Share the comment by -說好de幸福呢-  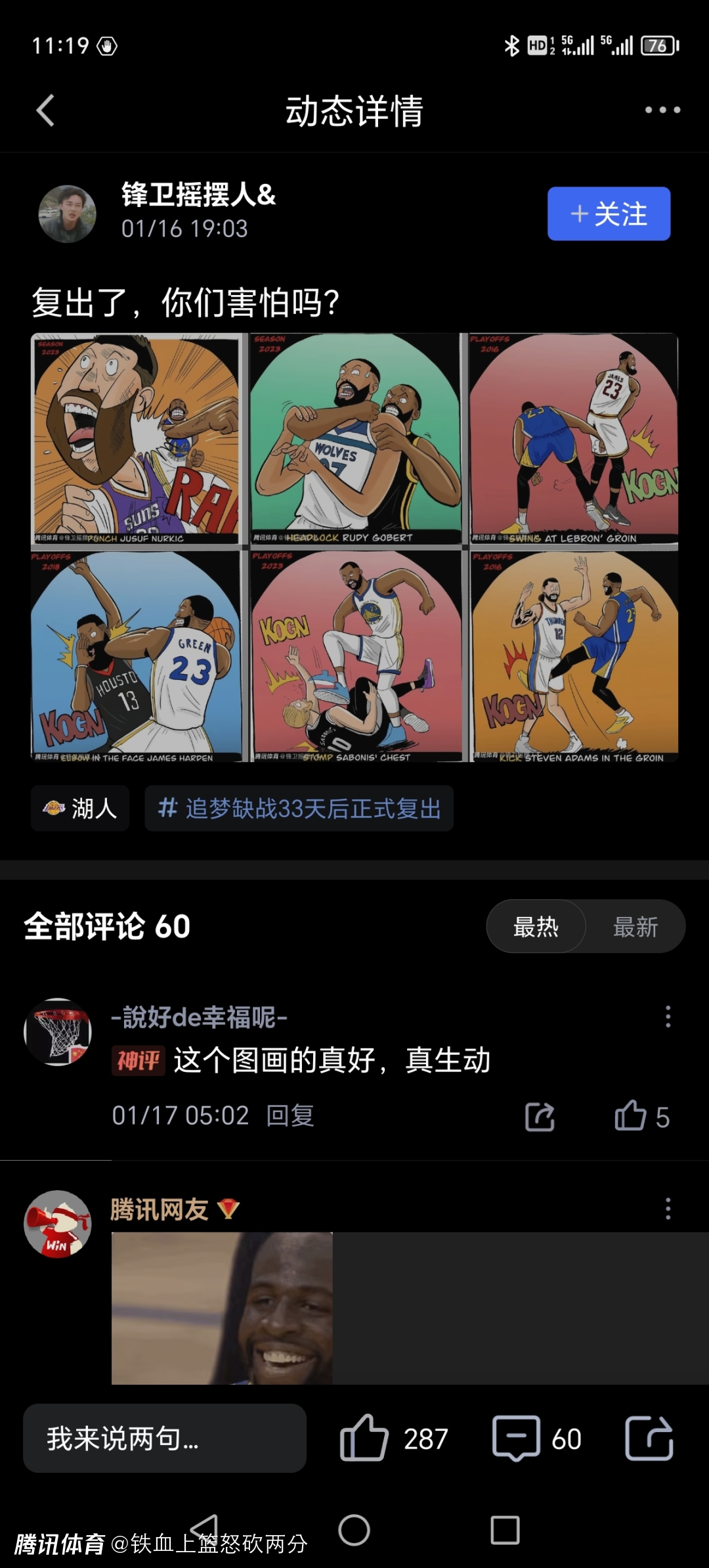(x=540, y=1117)
